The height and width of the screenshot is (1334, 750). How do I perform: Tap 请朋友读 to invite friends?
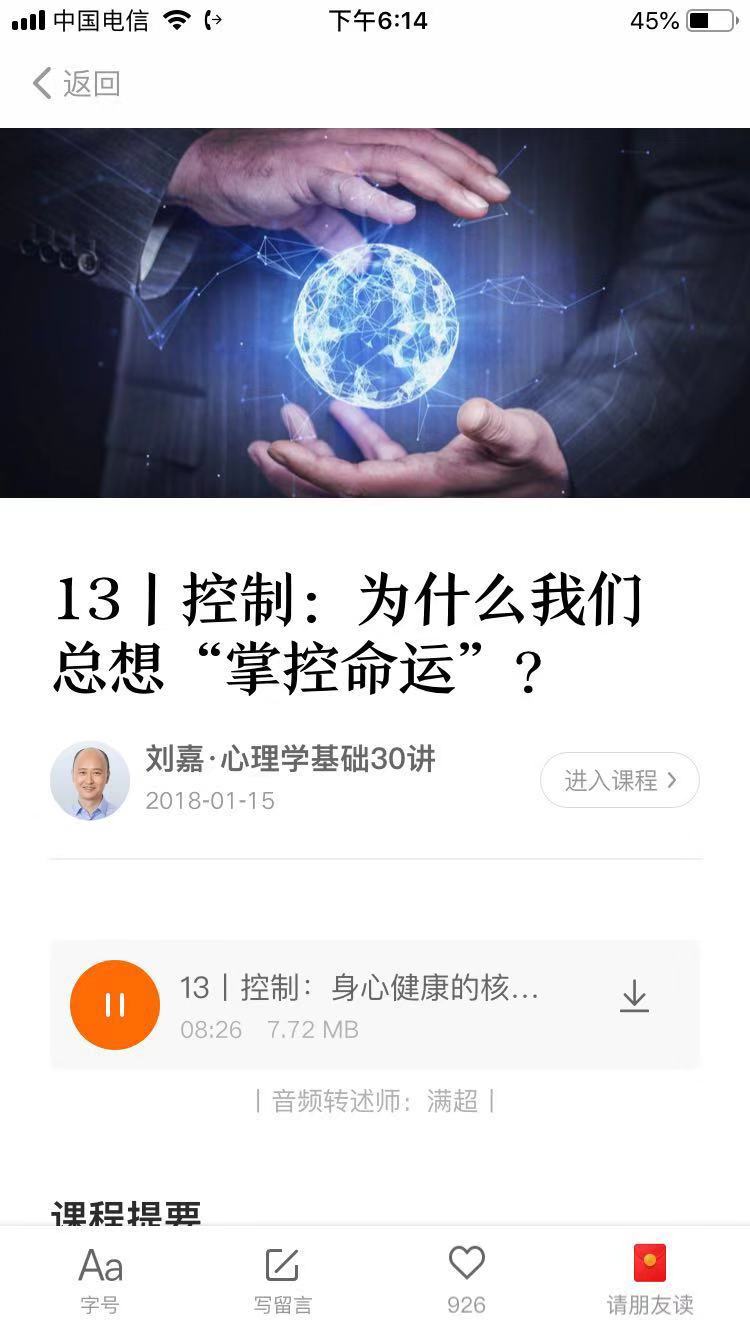pos(649,1279)
